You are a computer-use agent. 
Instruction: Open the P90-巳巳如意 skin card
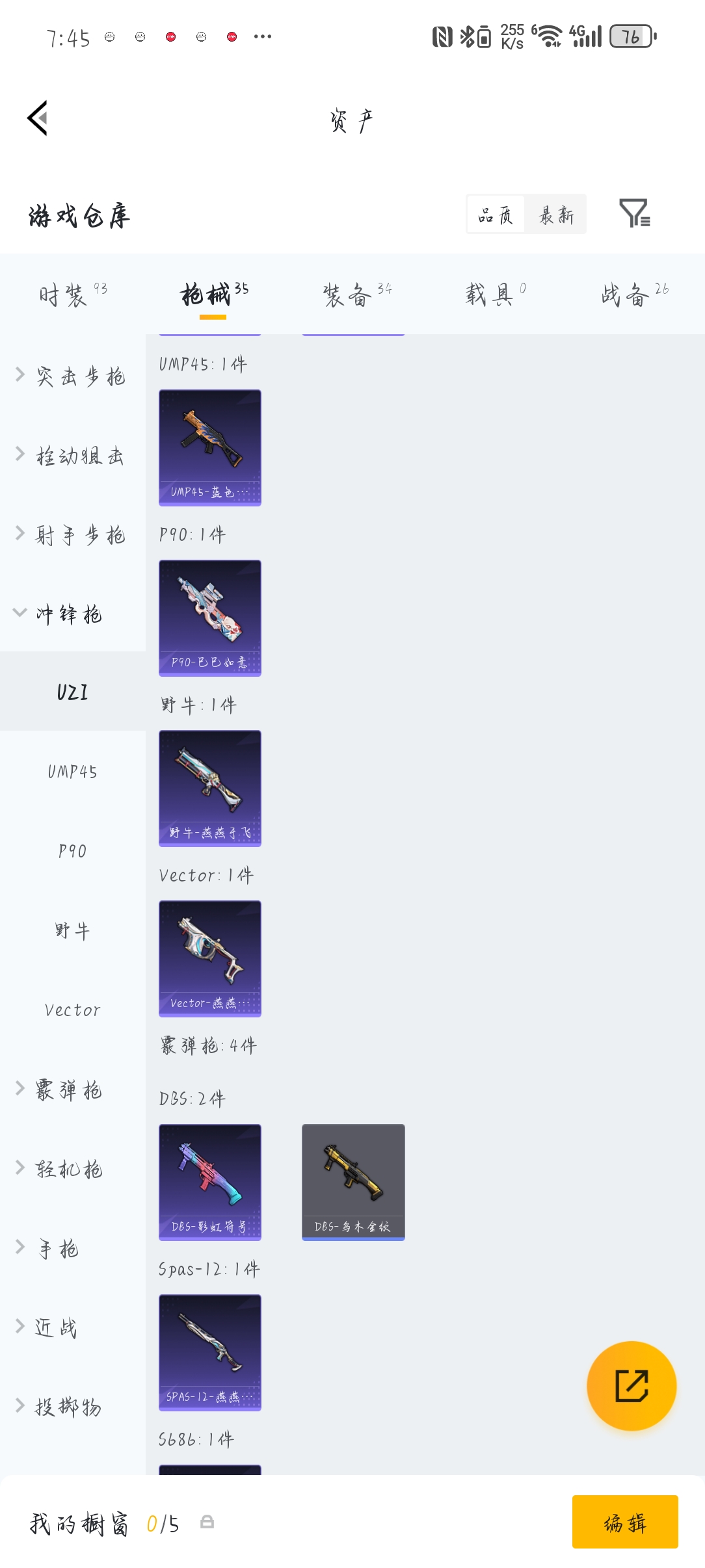tap(210, 618)
